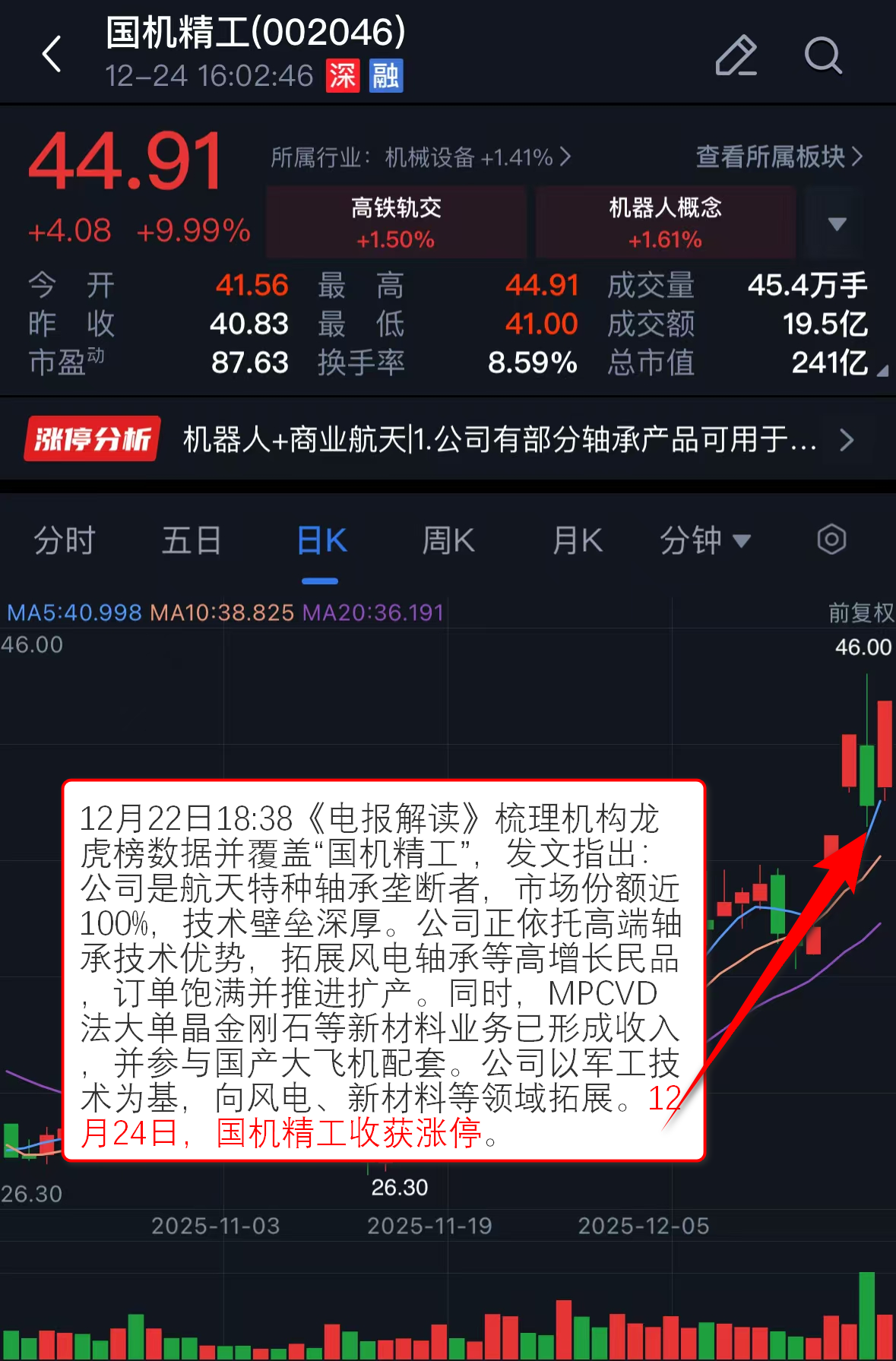Switch to the 五日 chart tab
The width and height of the screenshot is (896, 1361).
(x=192, y=540)
